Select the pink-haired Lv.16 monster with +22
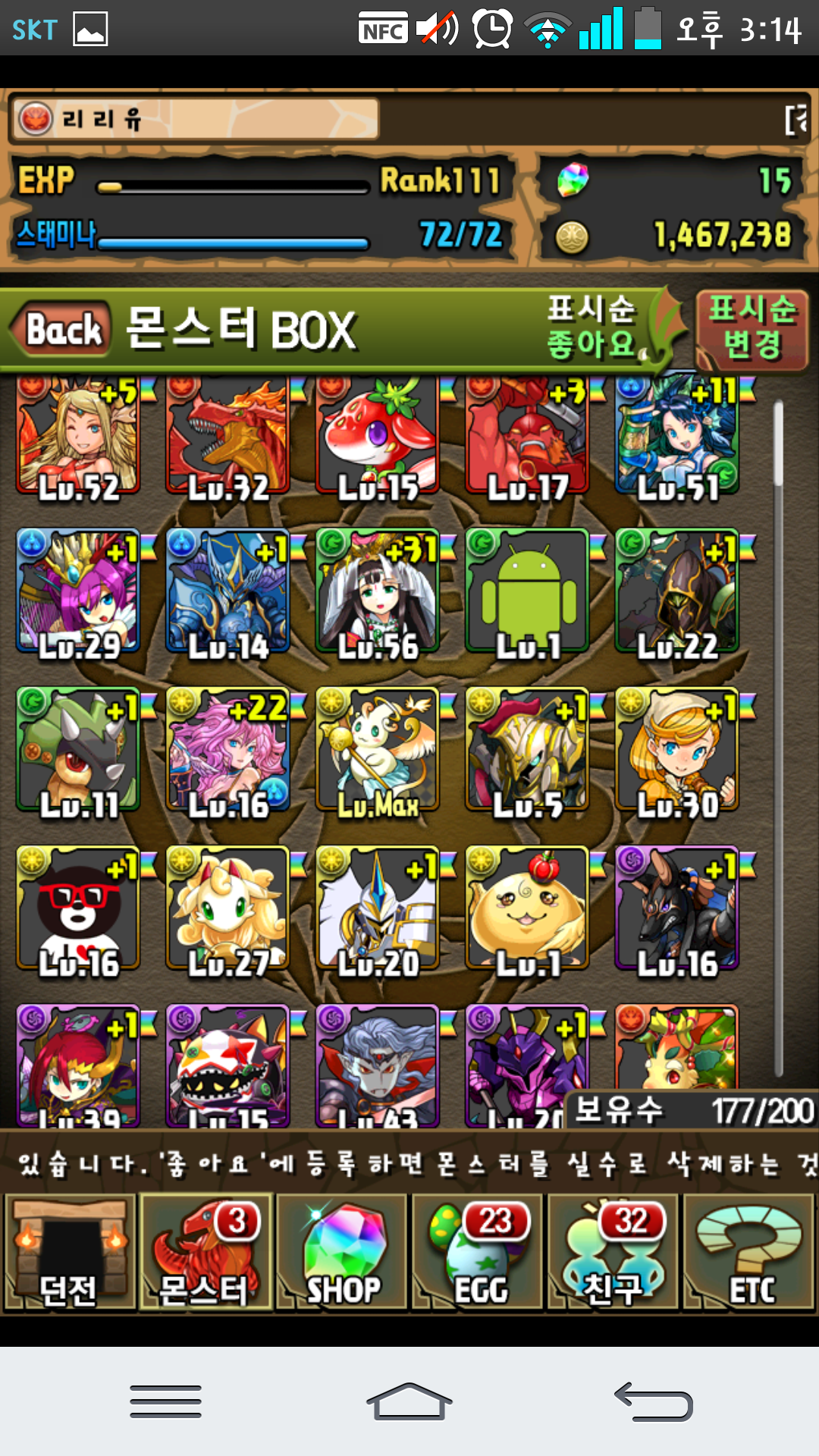This screenshot has width=819, height=1456. tap(228, 751)
